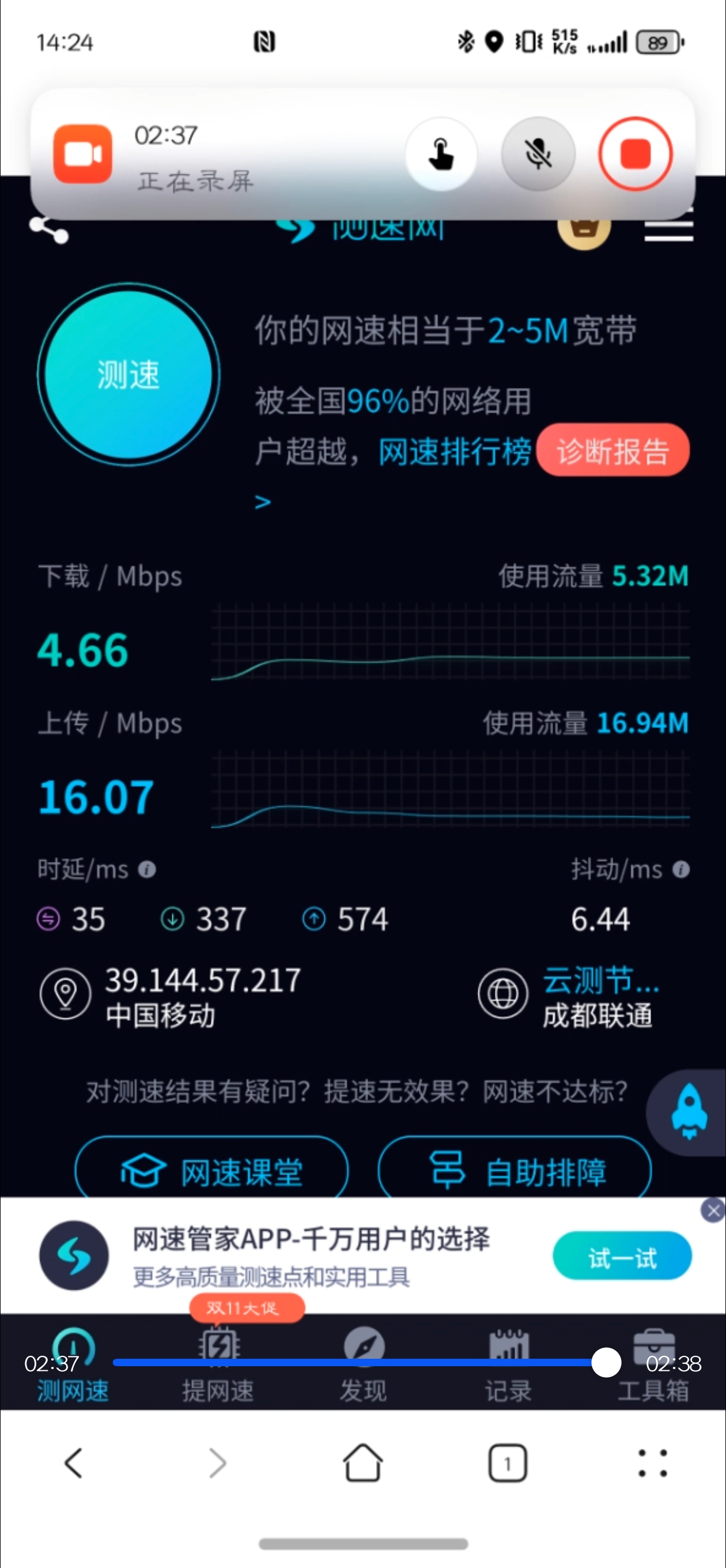This screenshot has width=726, height=1568.
Task: Toggle the touch indicator button
Action: point(441,153)
